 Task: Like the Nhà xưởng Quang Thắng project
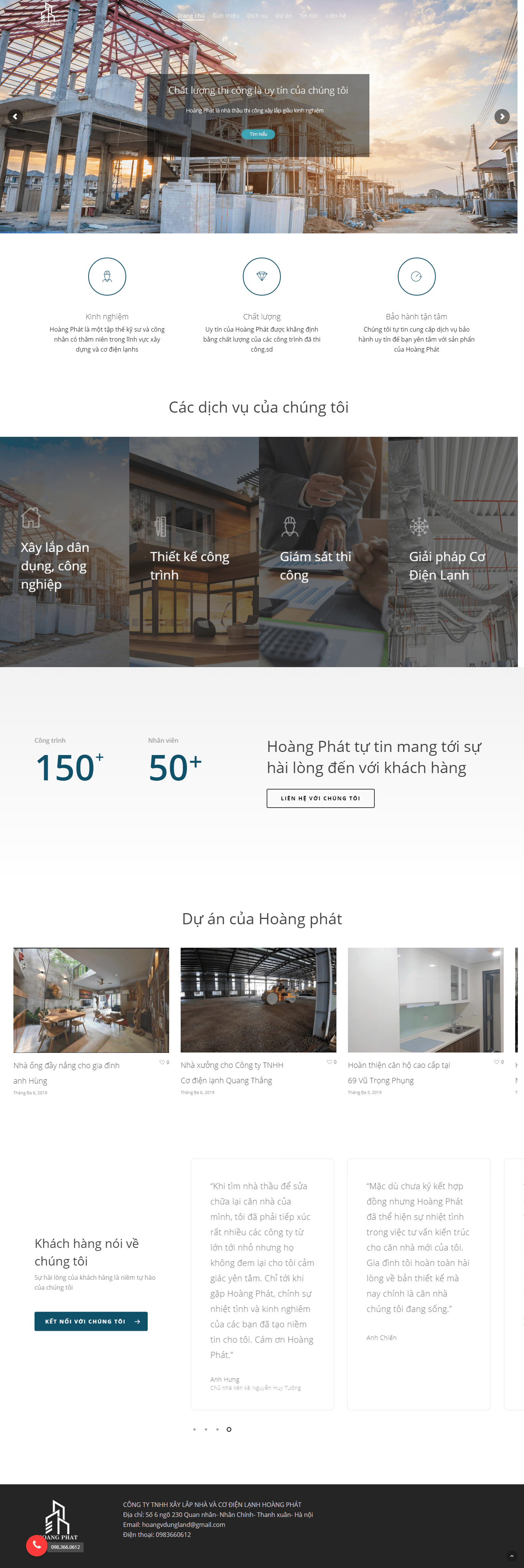329,1062
